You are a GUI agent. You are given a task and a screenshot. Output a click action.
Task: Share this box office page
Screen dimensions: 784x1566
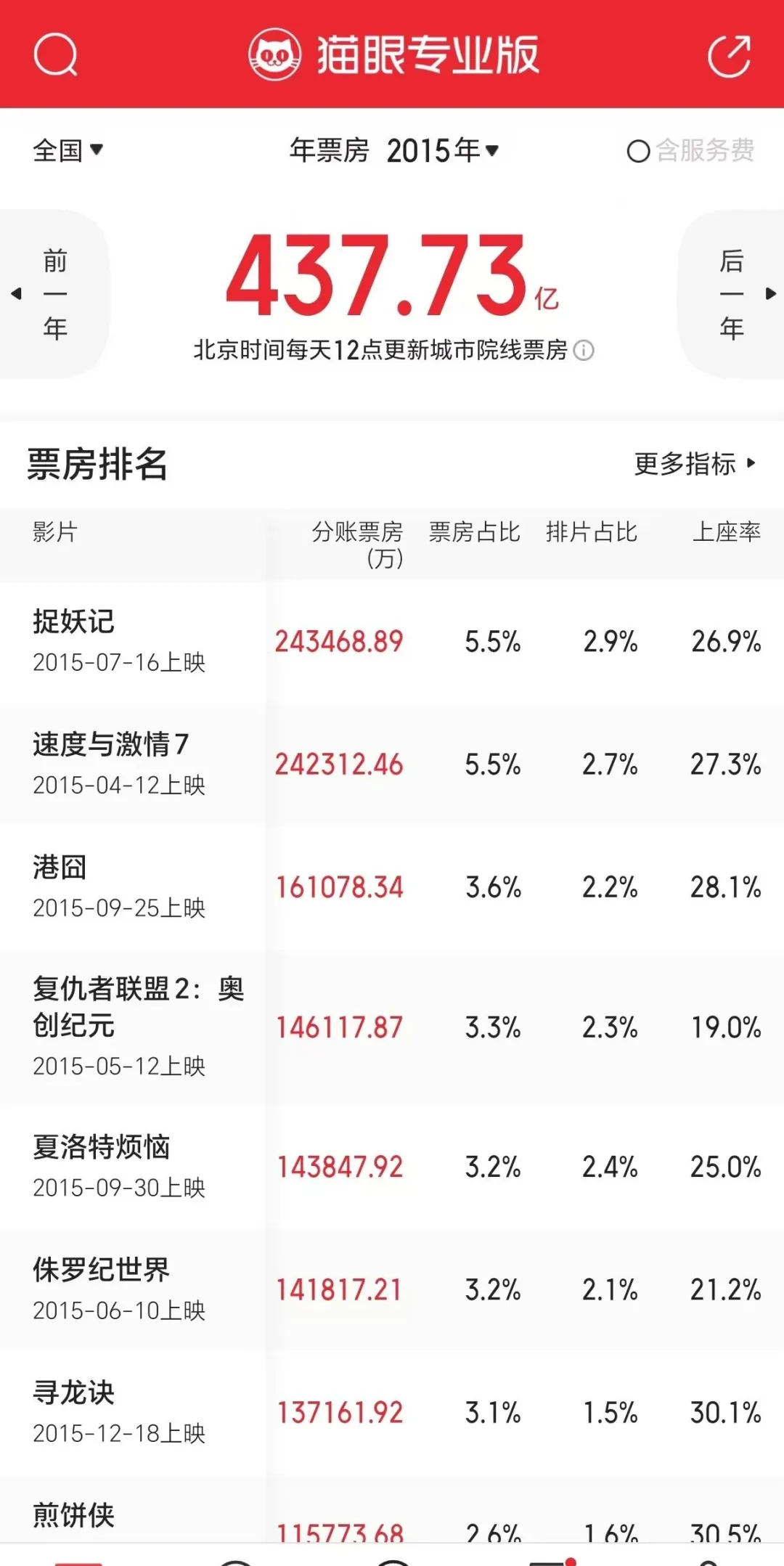pyautogui.click(x=729, y=55)
